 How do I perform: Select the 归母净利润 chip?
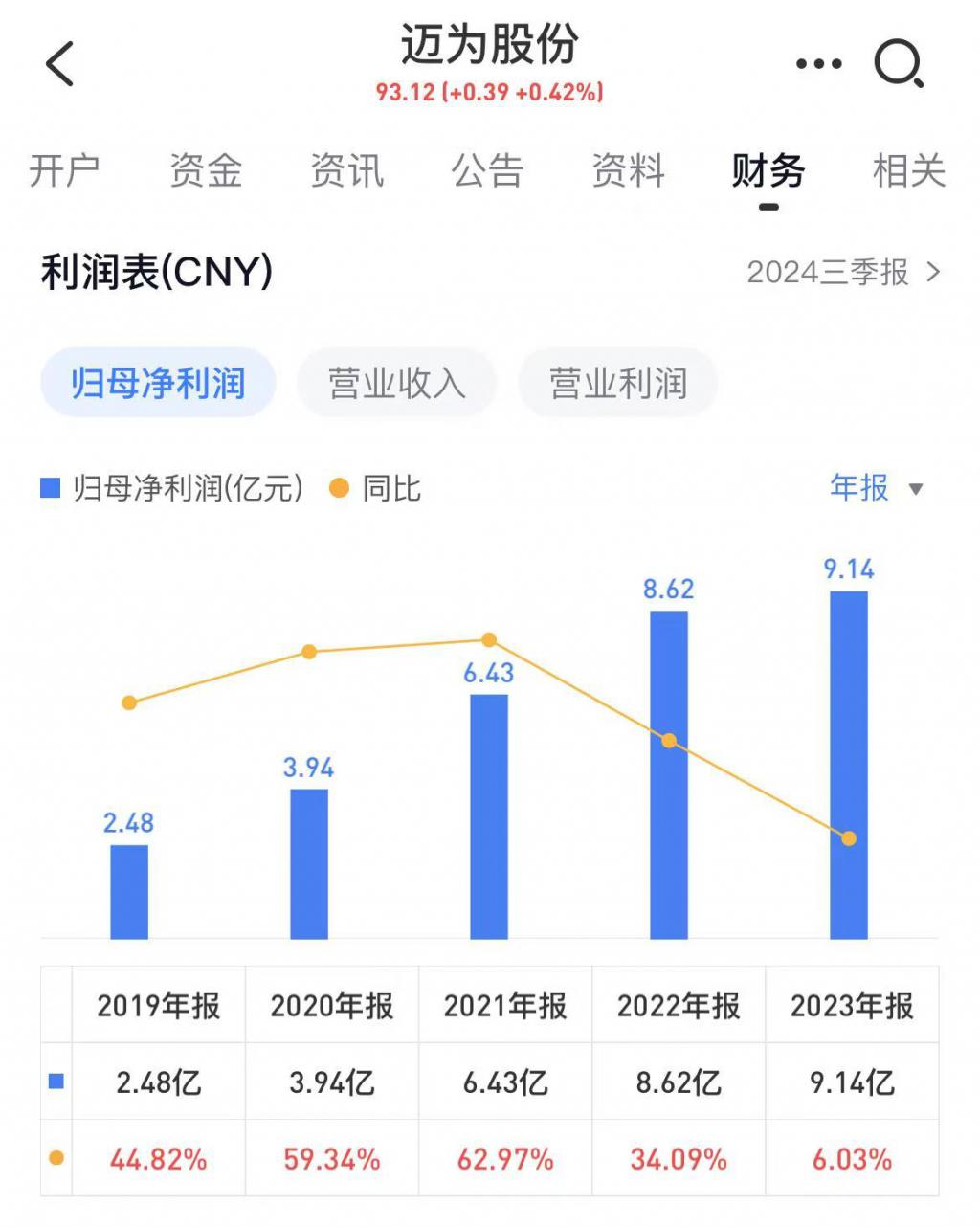click(x=159, y=383)
